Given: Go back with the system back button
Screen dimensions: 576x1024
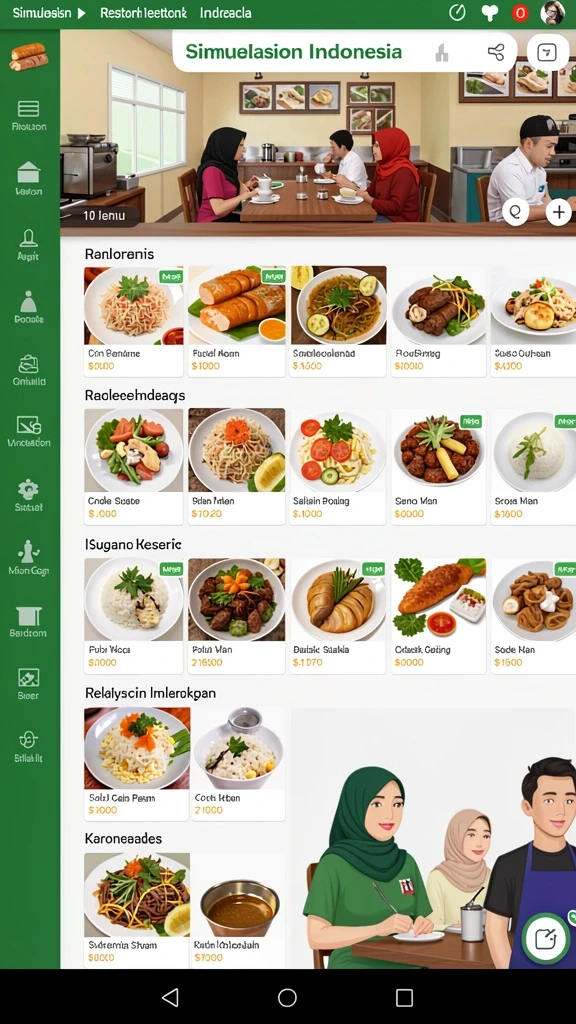Looking at the screenshot, I should [170, 997].
